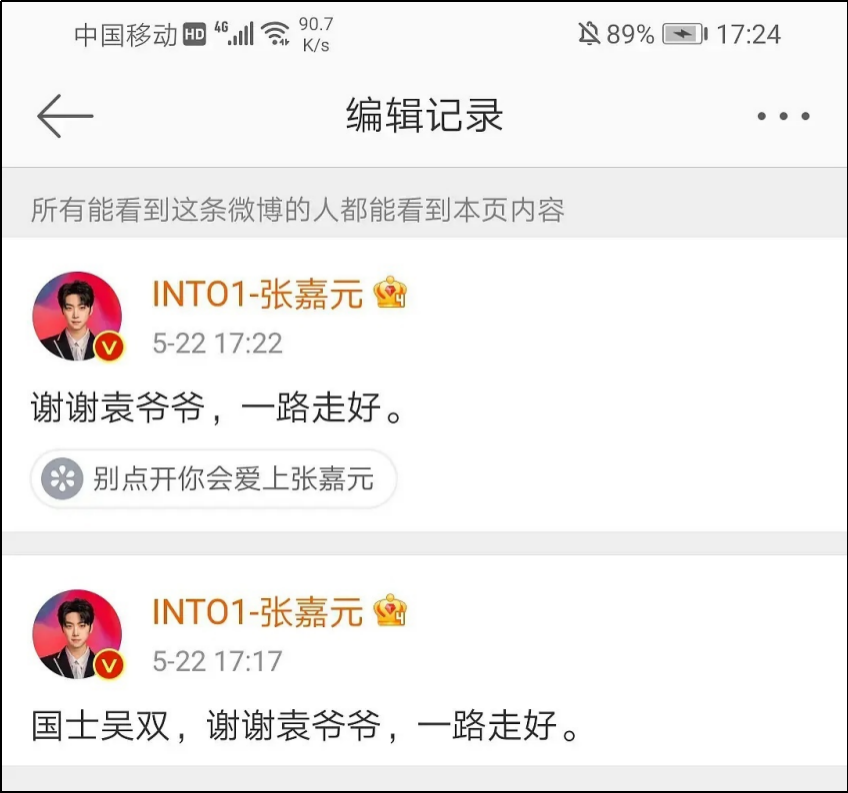Open INTO1-张嘉元 username on the 17:17 record
Image resolution: width=848 pixels, height=793 pixels.
257,612
